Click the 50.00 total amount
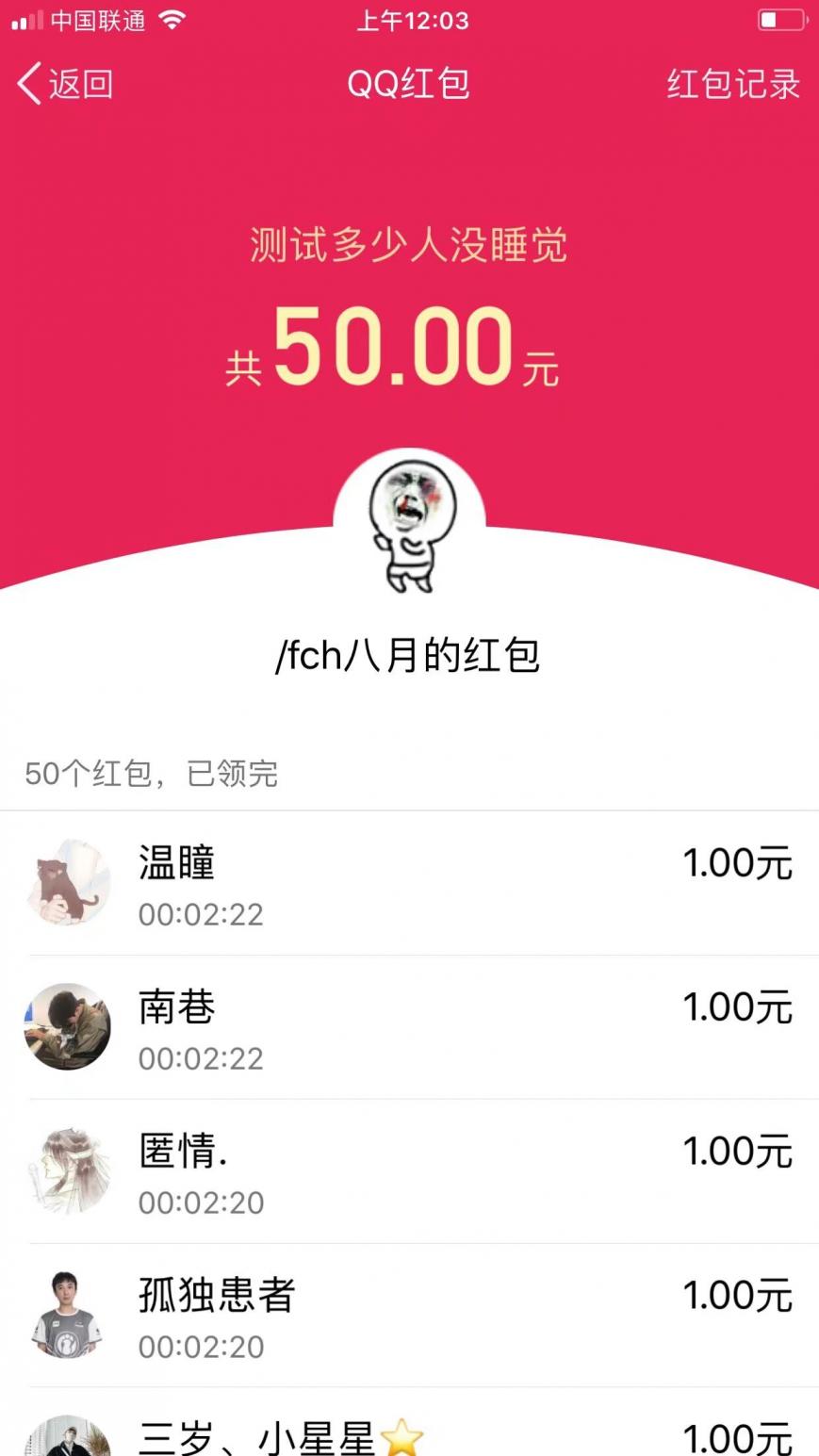 [x=409, y=349]
